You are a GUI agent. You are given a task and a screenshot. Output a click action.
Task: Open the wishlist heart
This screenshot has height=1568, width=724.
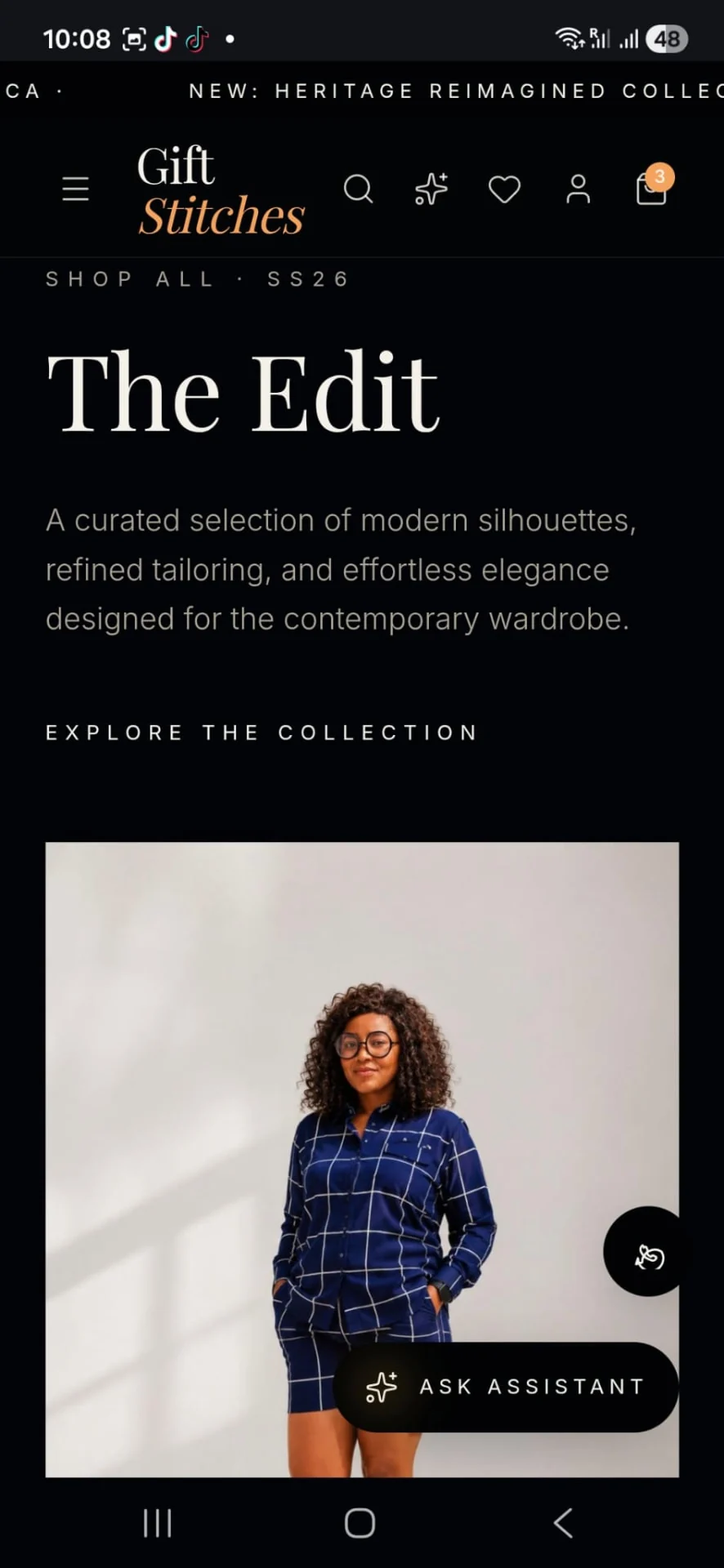pyautogui.click(x=504, y=189)
